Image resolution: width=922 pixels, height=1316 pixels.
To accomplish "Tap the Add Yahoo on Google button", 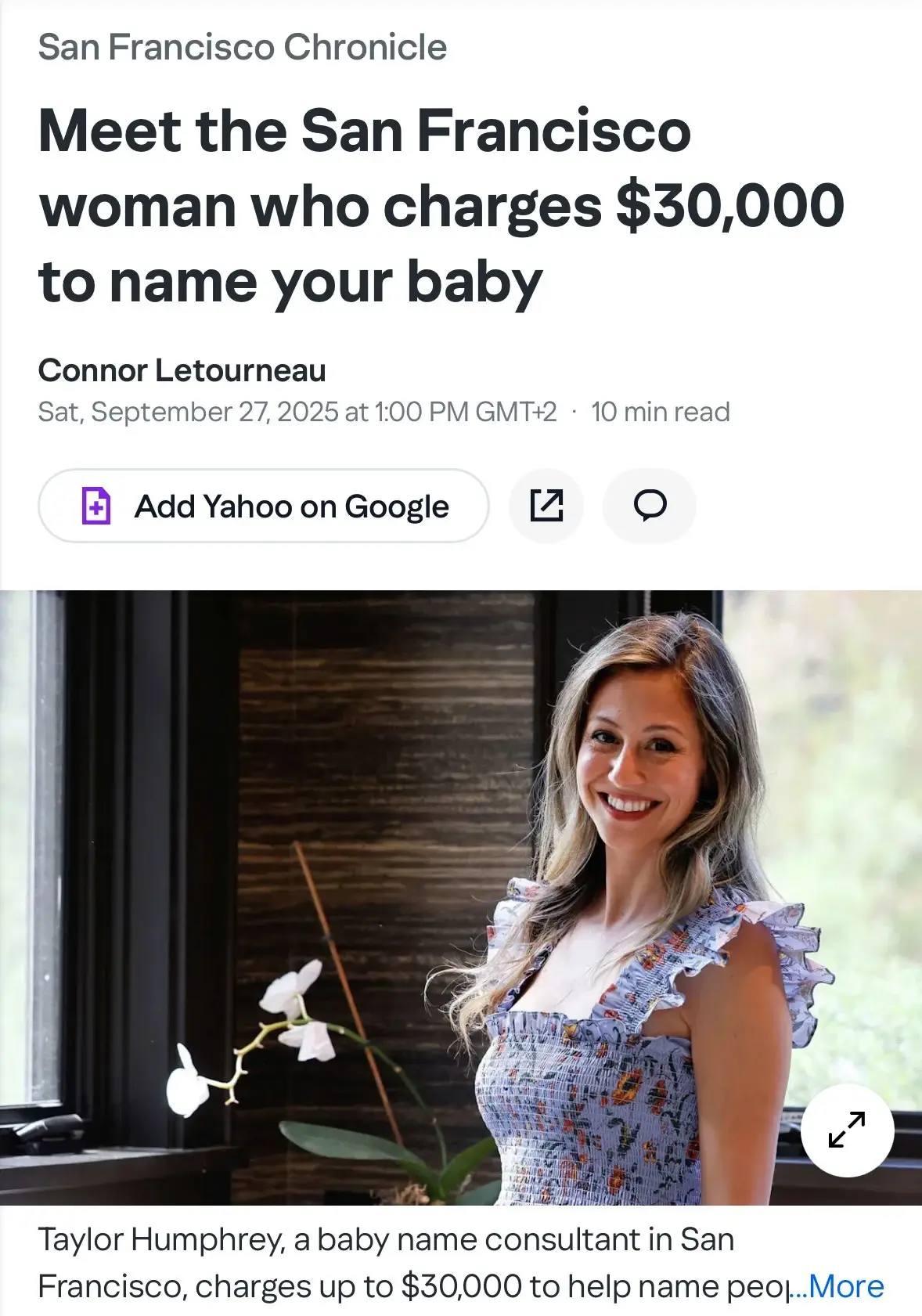I will pos(264,506).
